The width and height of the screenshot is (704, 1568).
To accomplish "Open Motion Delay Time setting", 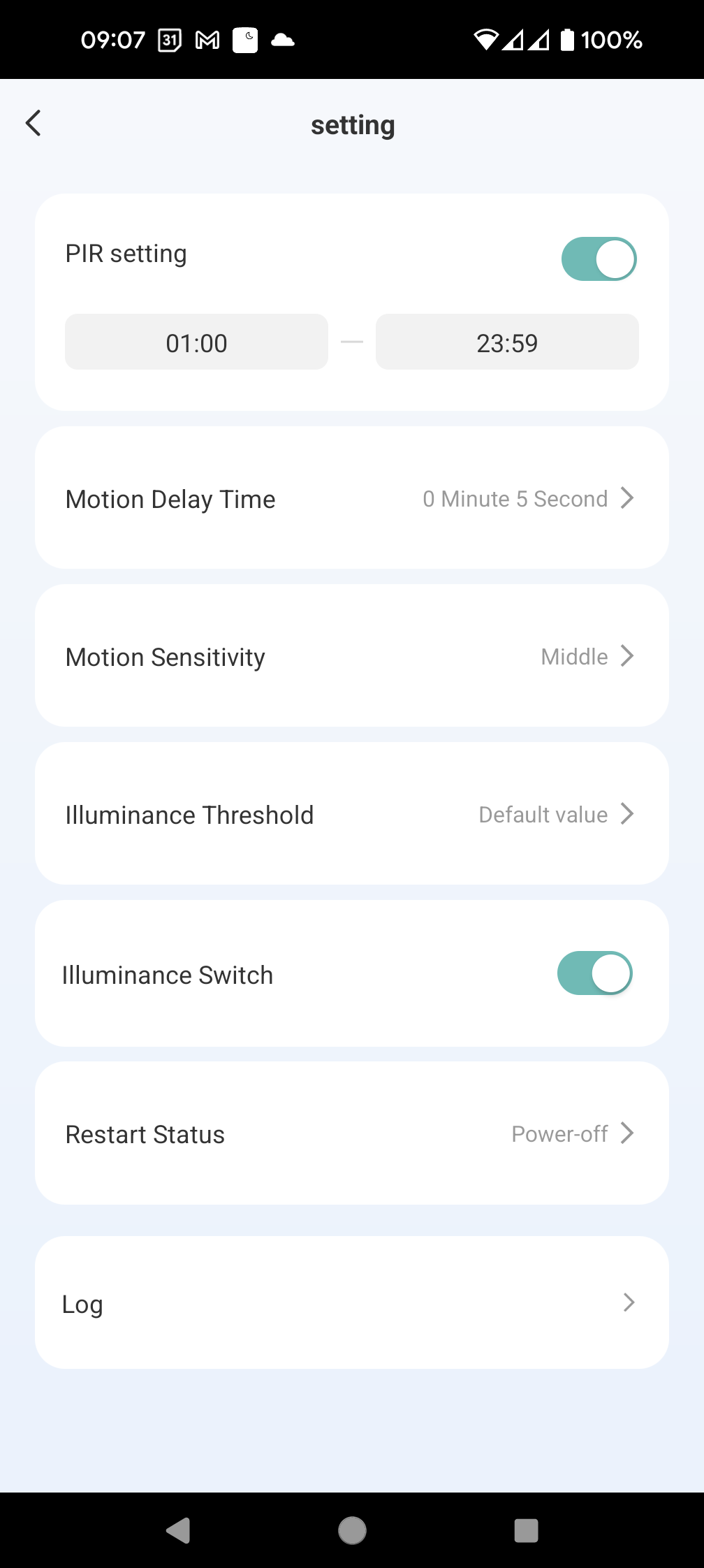I will pos(352,498).
